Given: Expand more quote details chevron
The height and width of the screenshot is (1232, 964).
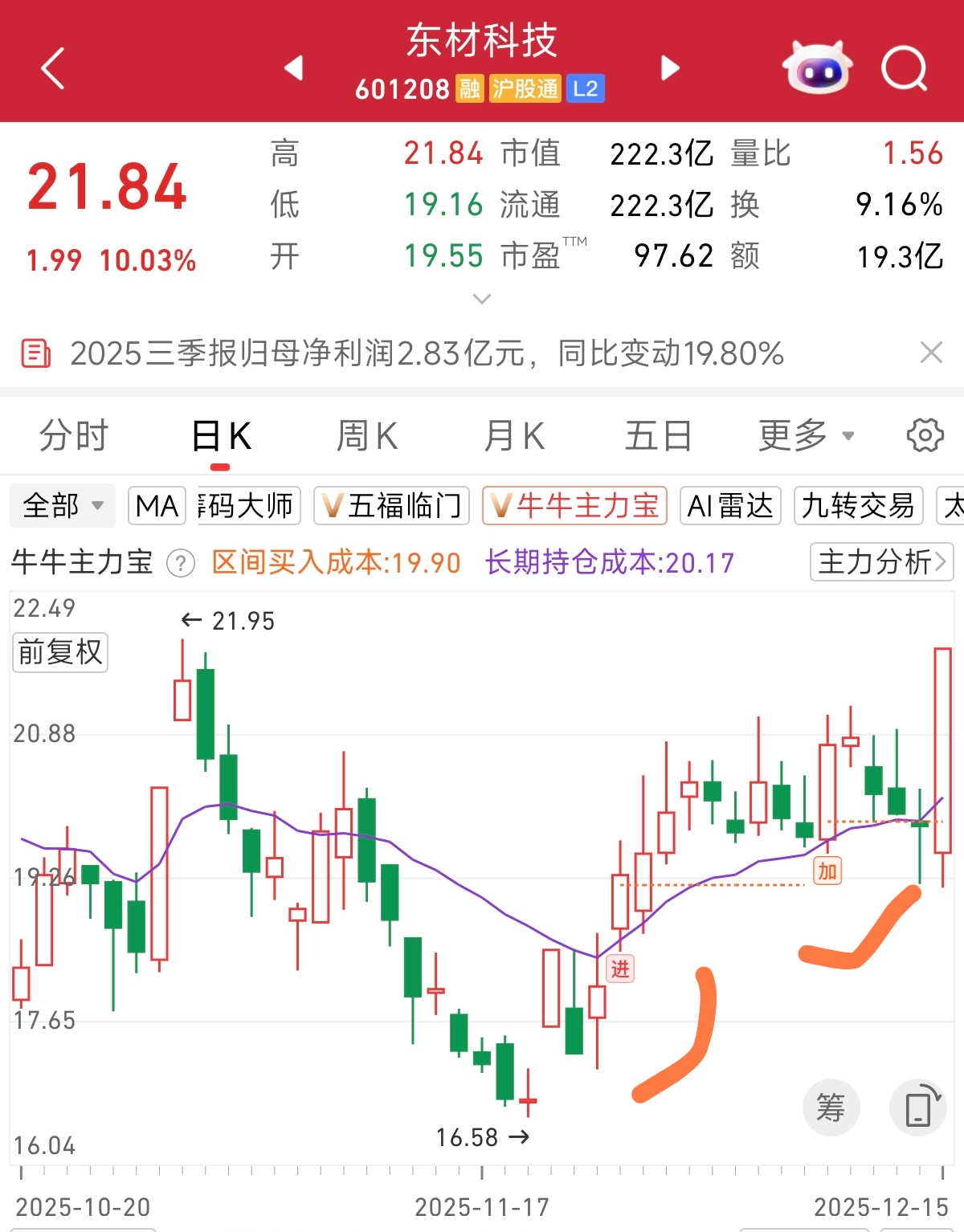Looking at the screenshot, I should [x=482, y=299].
